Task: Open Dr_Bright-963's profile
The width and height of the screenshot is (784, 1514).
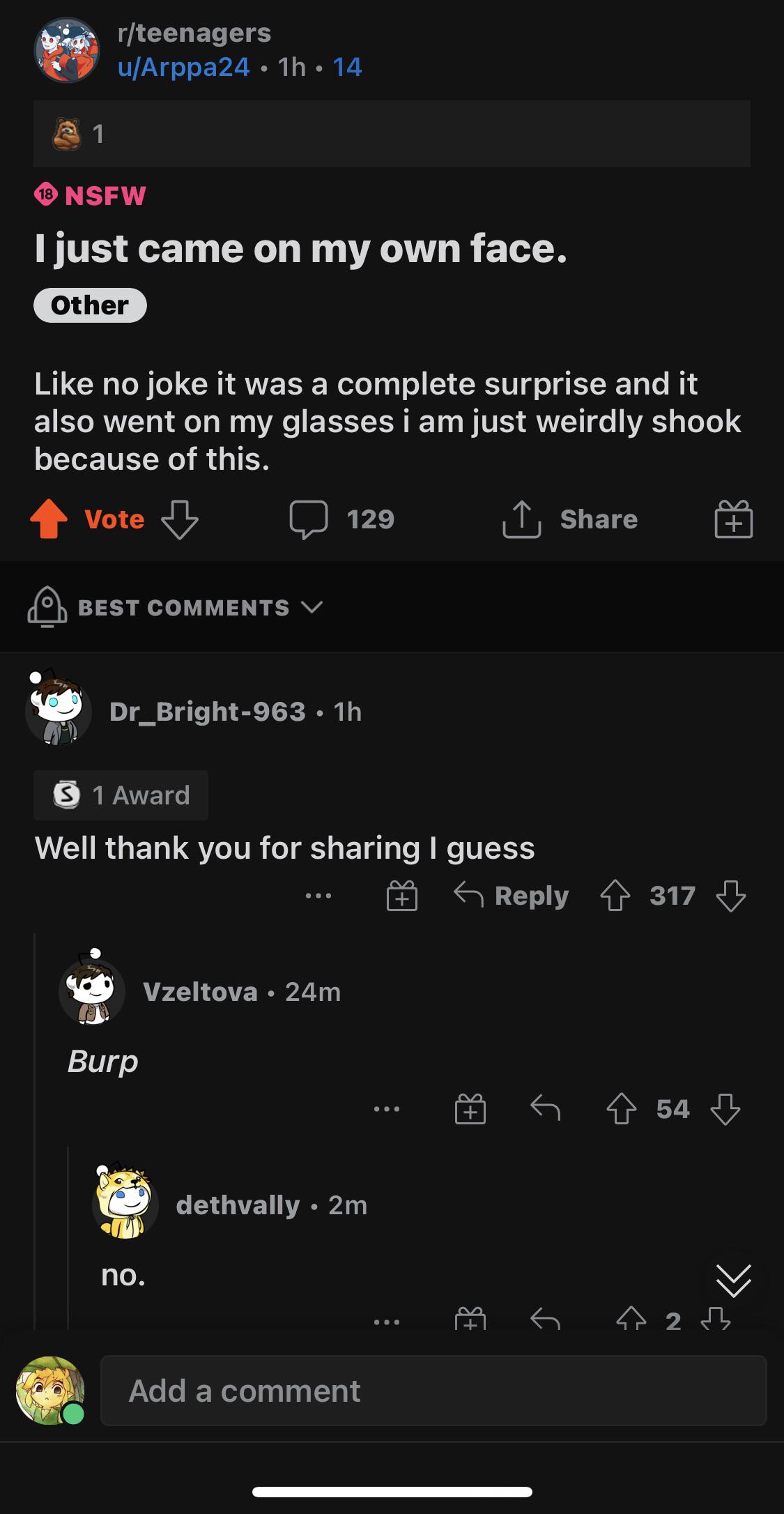Action: (x=207, y=712)
